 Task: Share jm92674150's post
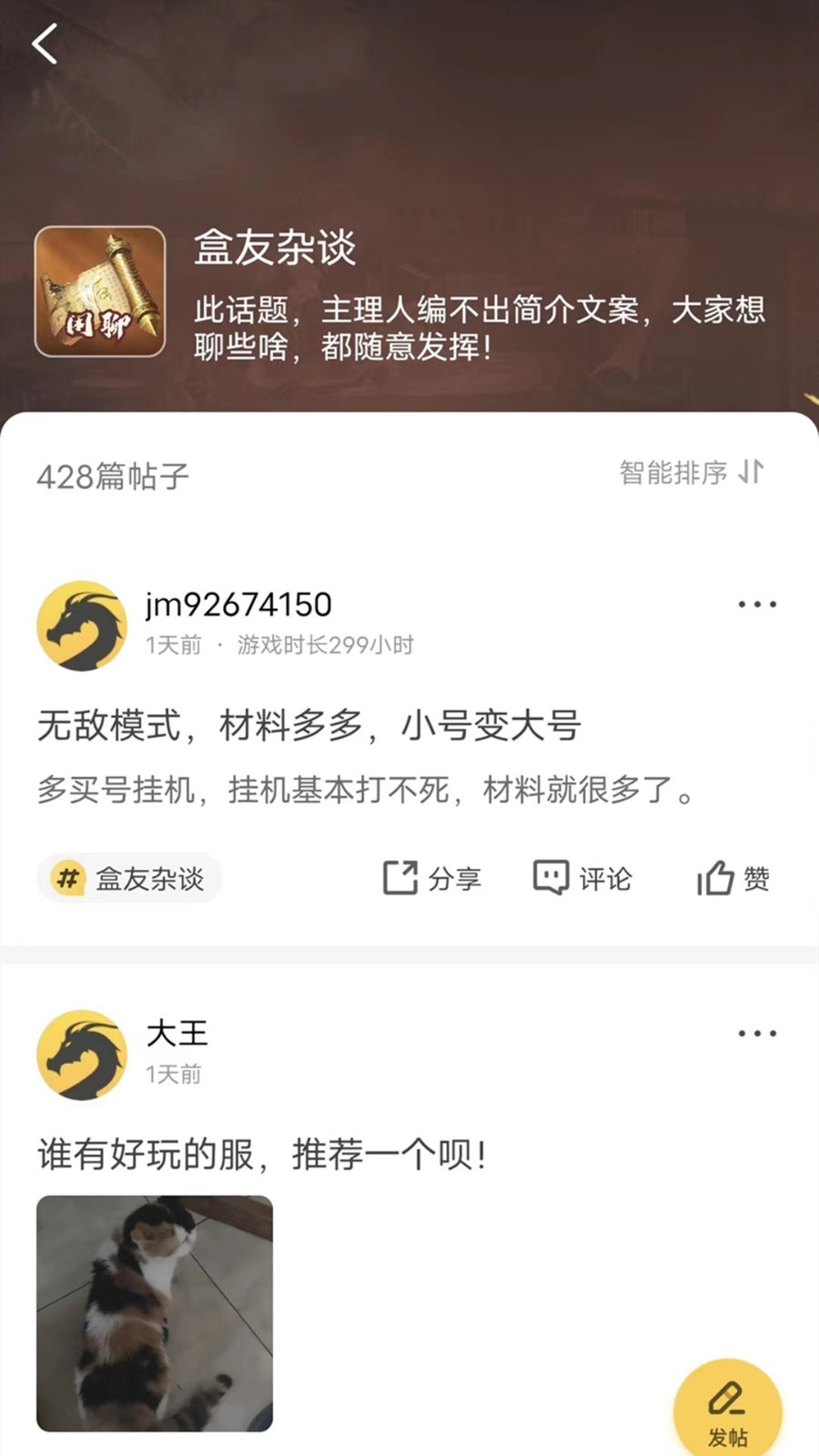(432, 878)
